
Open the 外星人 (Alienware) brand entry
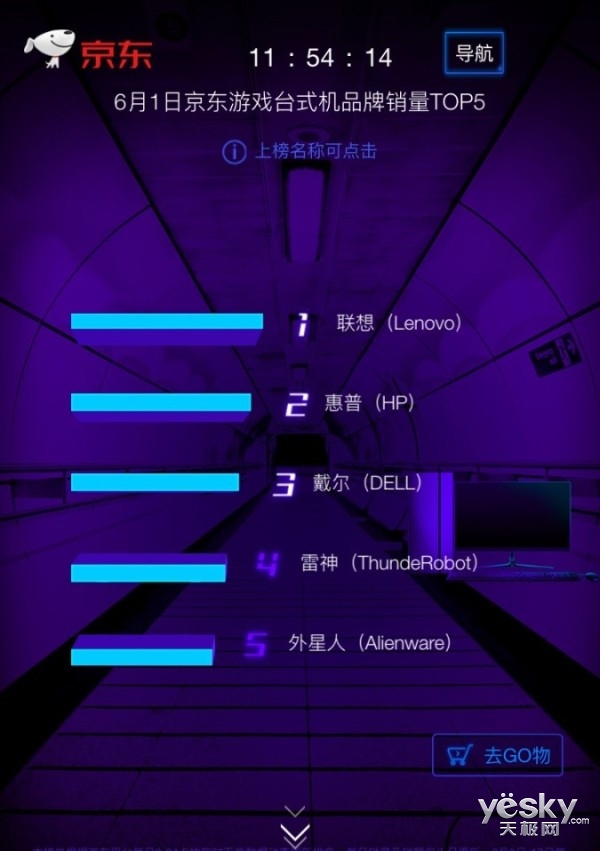click(369, 643)
